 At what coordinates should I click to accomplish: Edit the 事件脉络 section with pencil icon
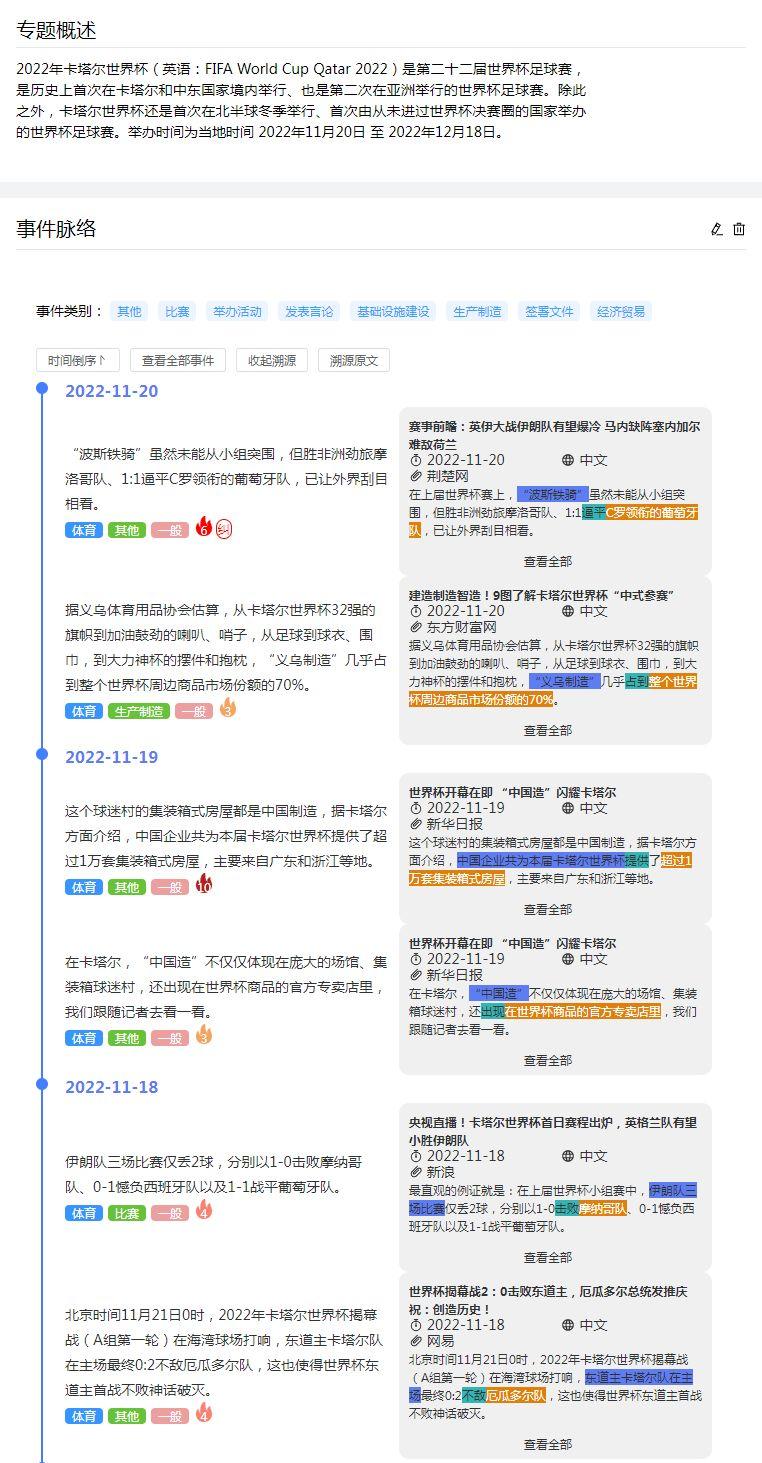pyautogui.click(x=716, y=229)
